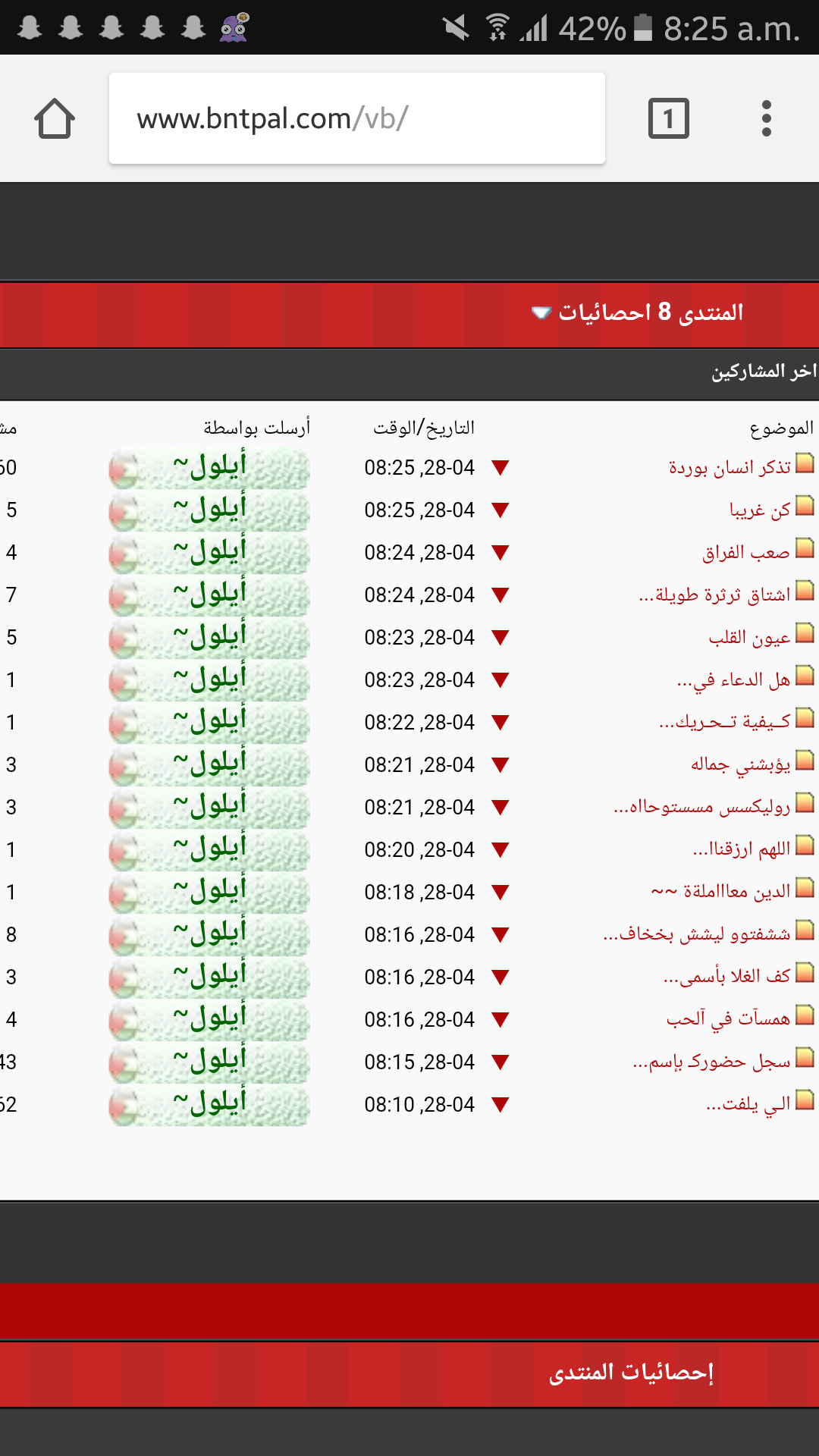Collapse the المنتدى 8 احصائيات section
Viewport: 819px width, 1456px height.
point(541,313)
